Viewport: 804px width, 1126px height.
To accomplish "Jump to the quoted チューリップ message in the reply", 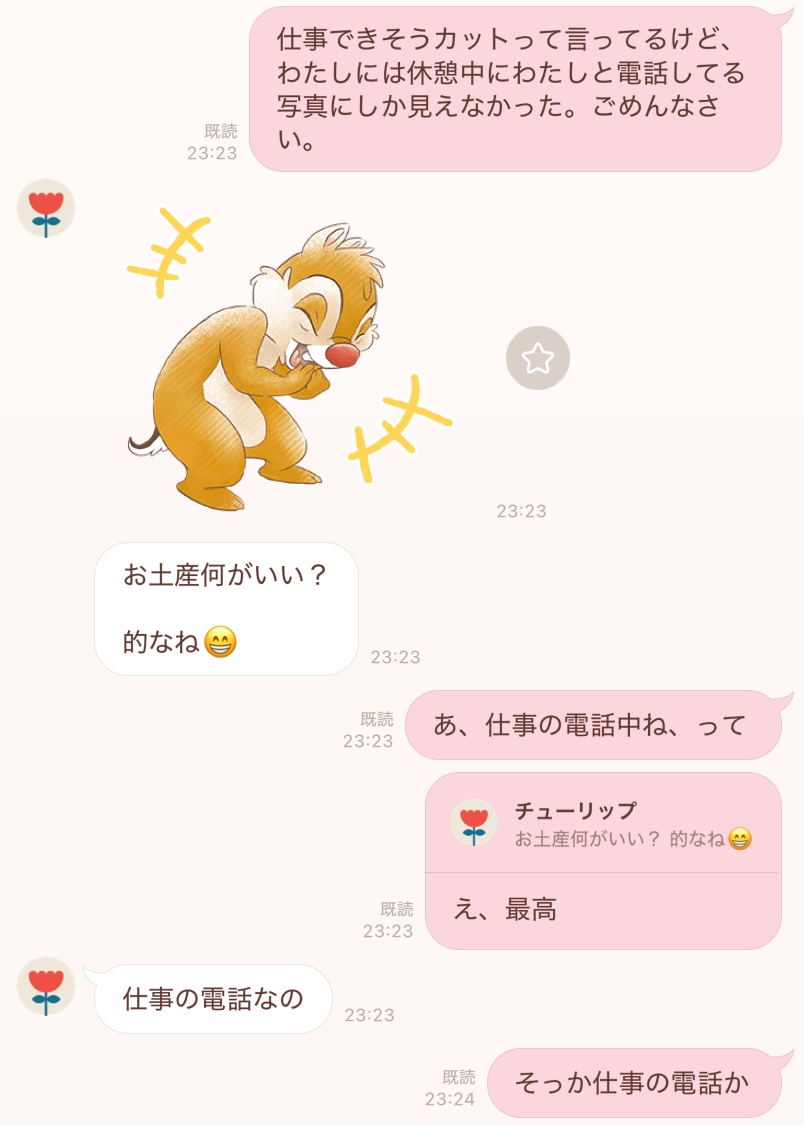I will click(x=603, y=825).
